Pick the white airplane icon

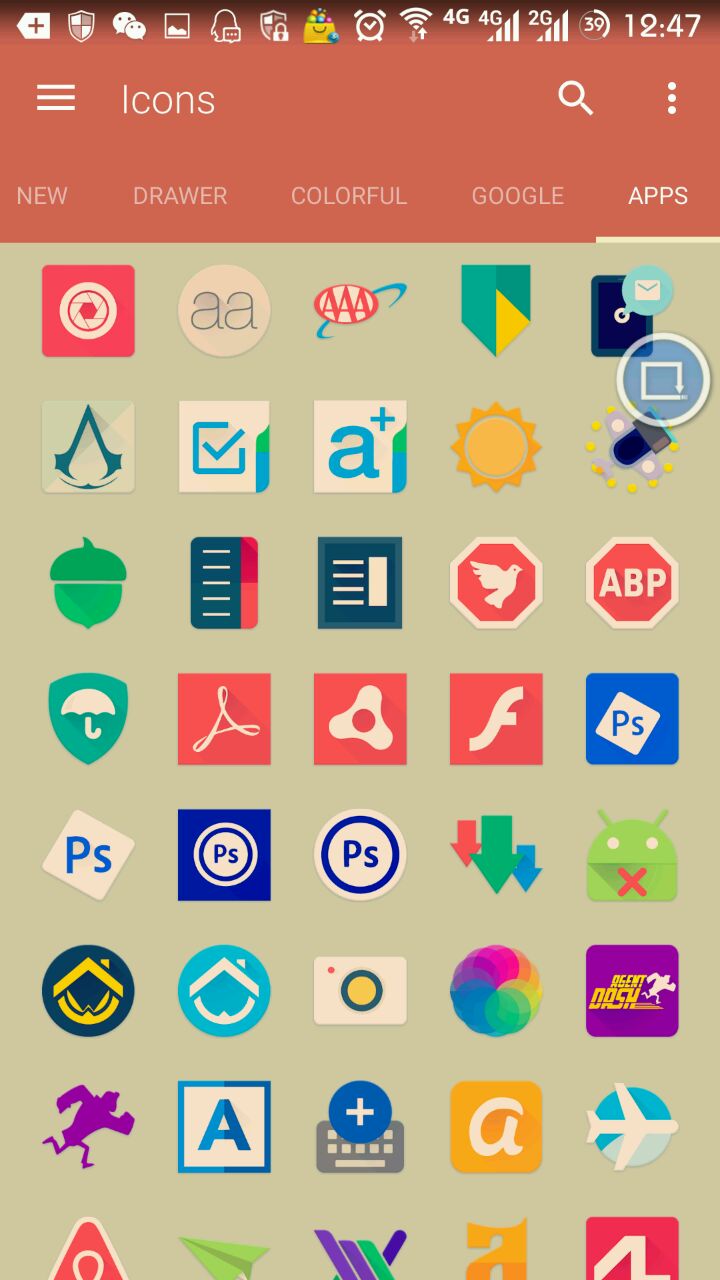[x=632, y=1126]
